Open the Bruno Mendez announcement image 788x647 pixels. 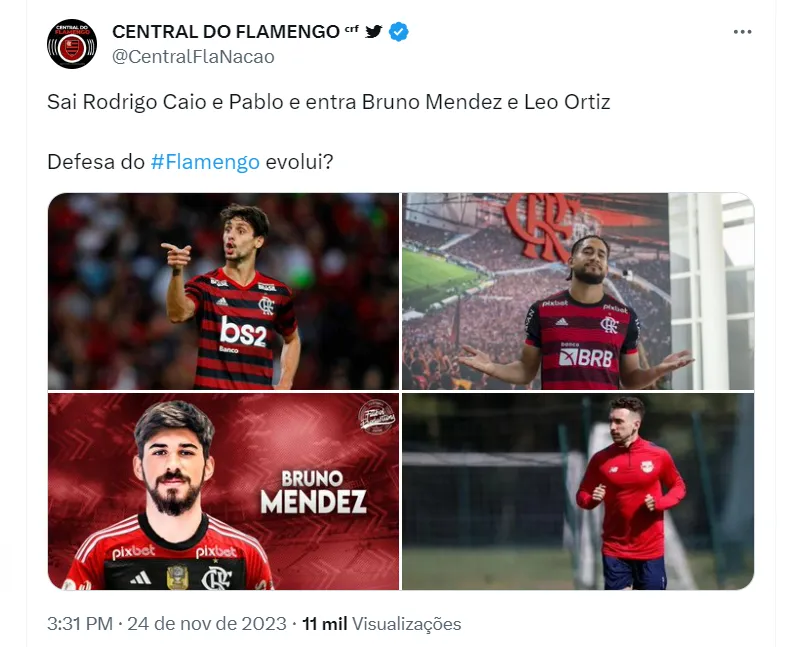point(223,491)
